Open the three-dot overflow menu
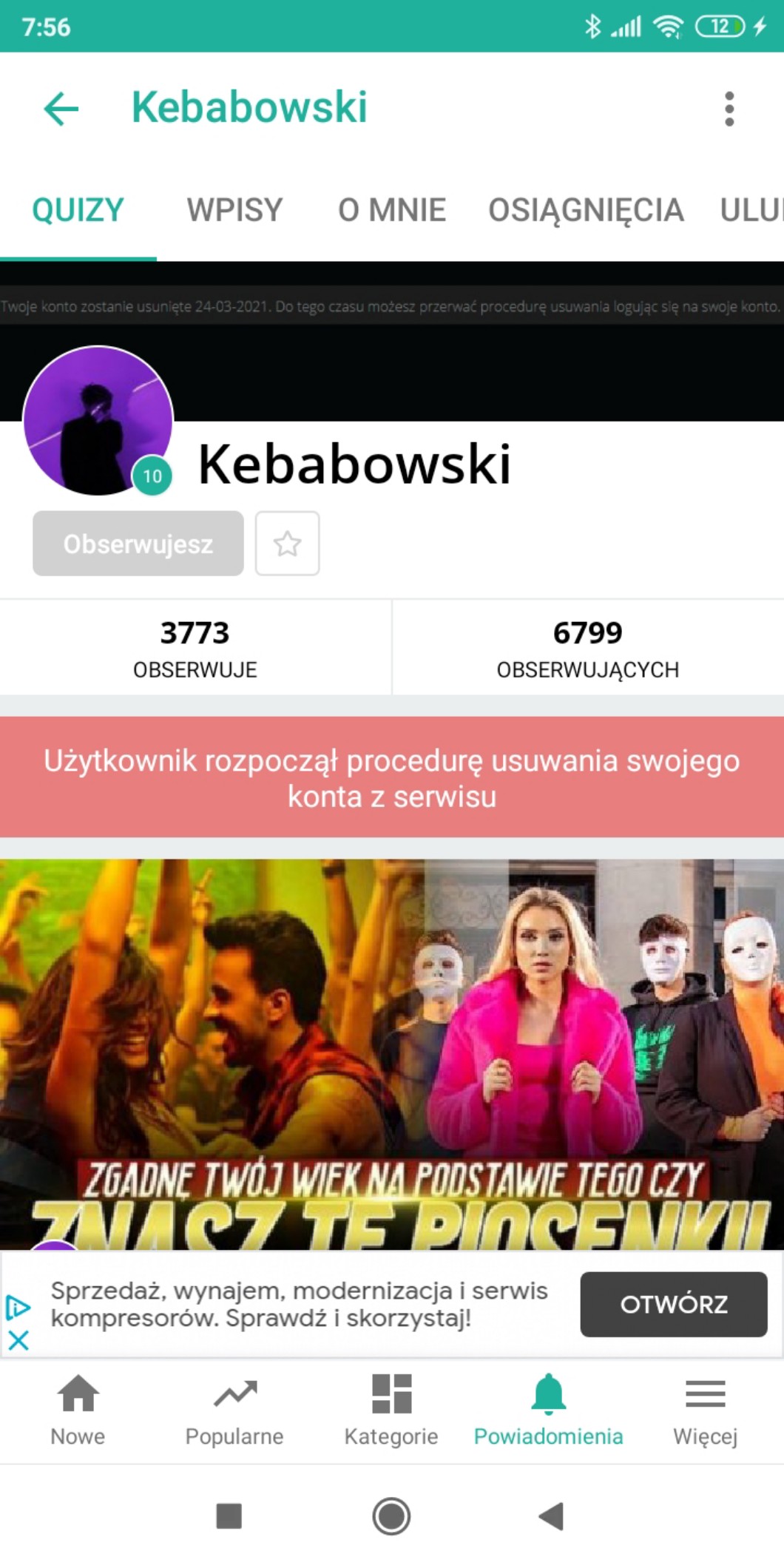This screenshot has height=1568, width=784. click(729, 109)
